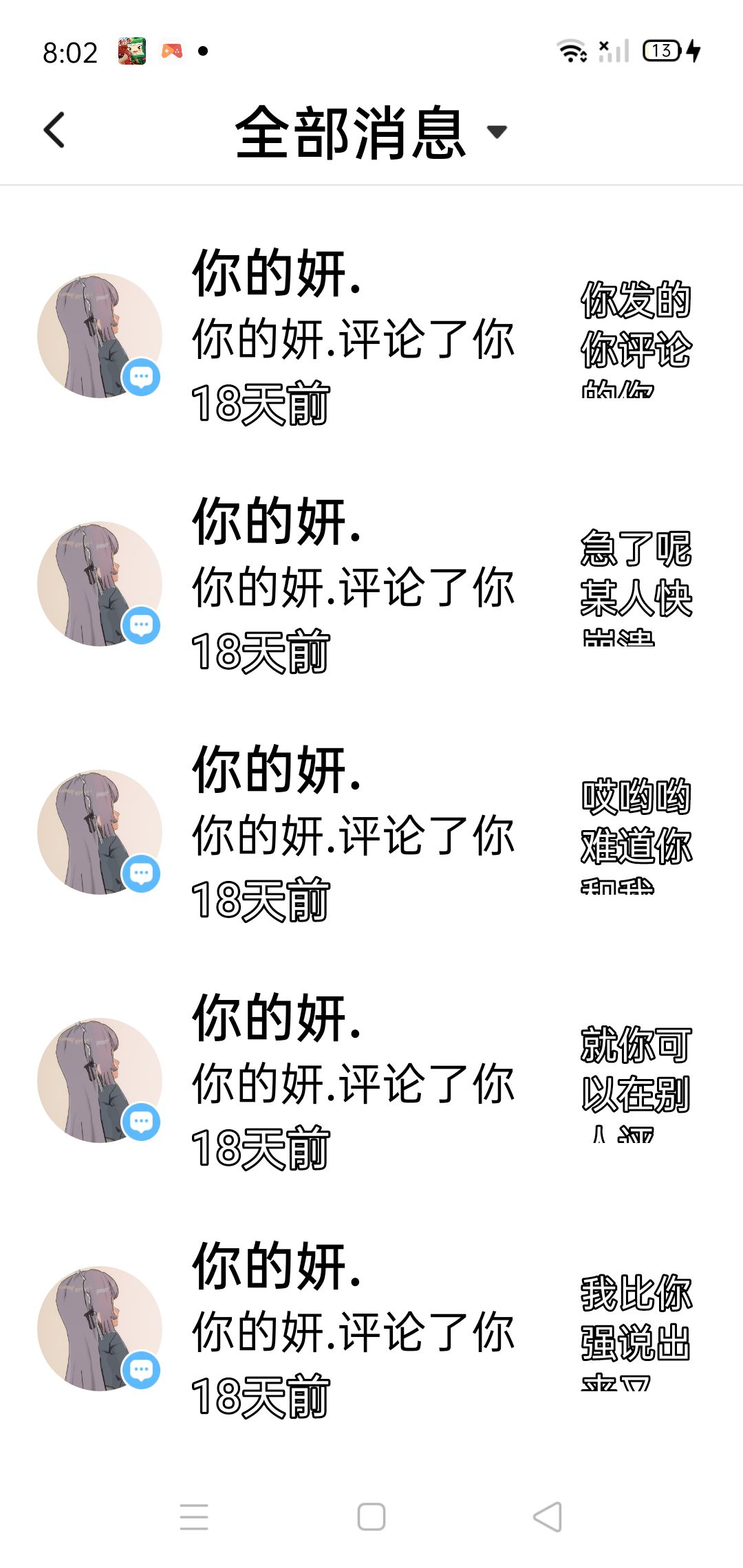Screen dimensions: 743x1568
Task: Open the comment notification previewing 急了呢某人快
Action: [371, 584]
